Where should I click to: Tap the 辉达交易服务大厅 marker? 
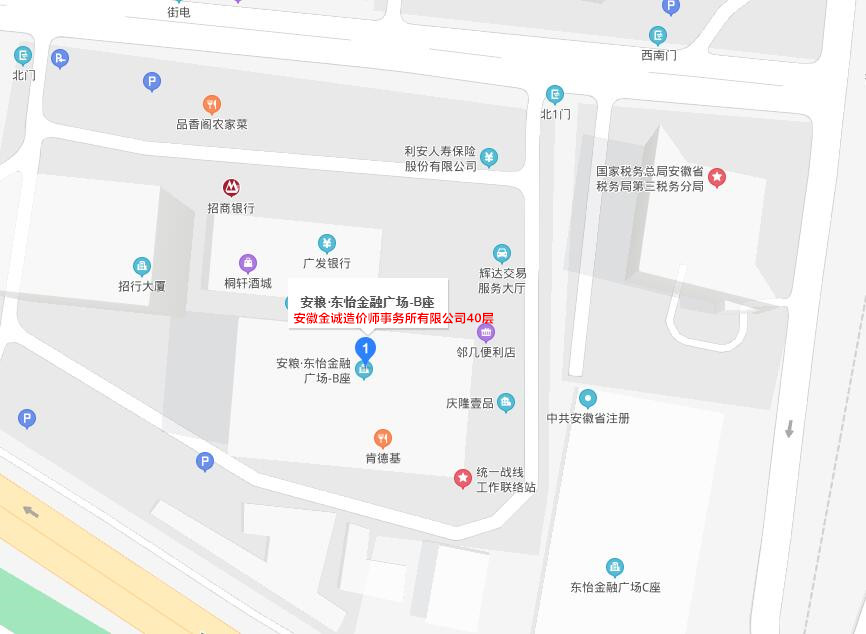(502, 253)
